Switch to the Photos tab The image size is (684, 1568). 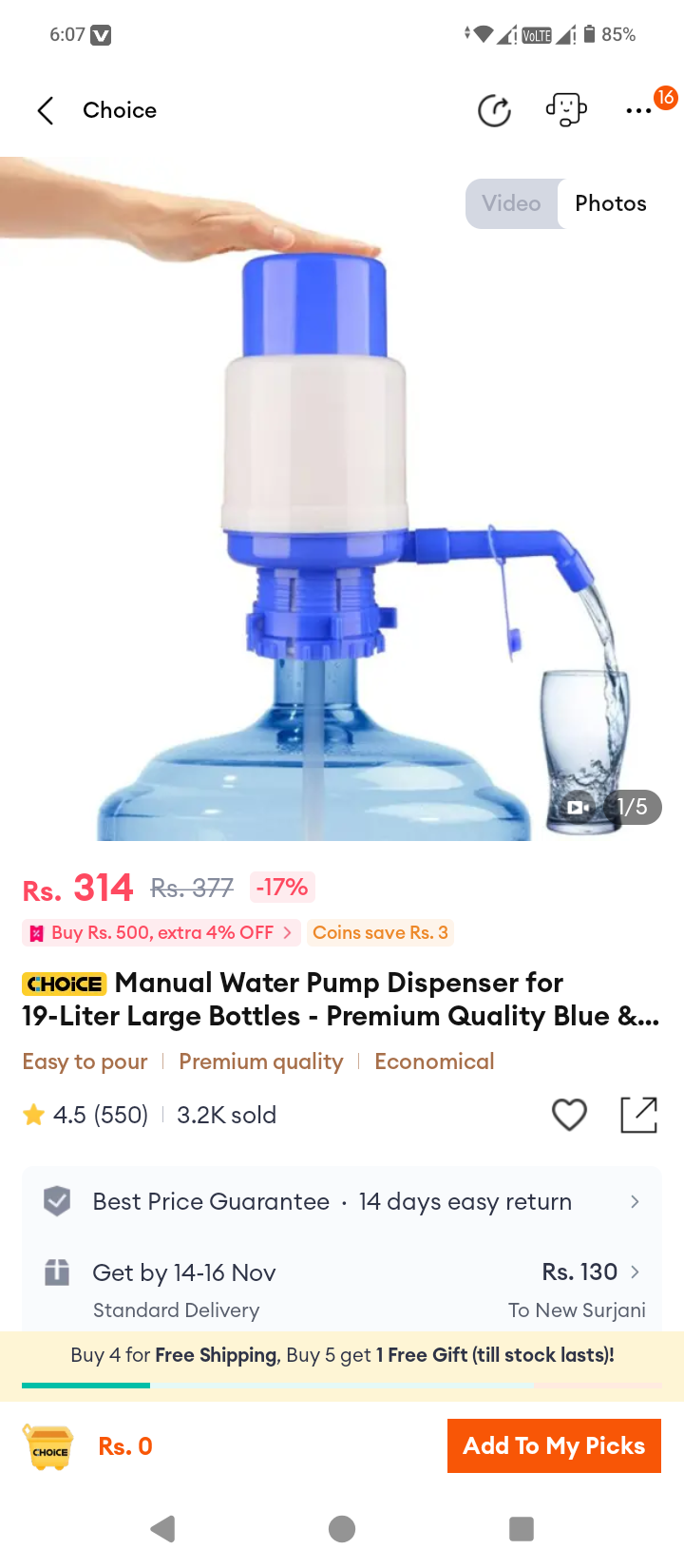click(611, 203)
